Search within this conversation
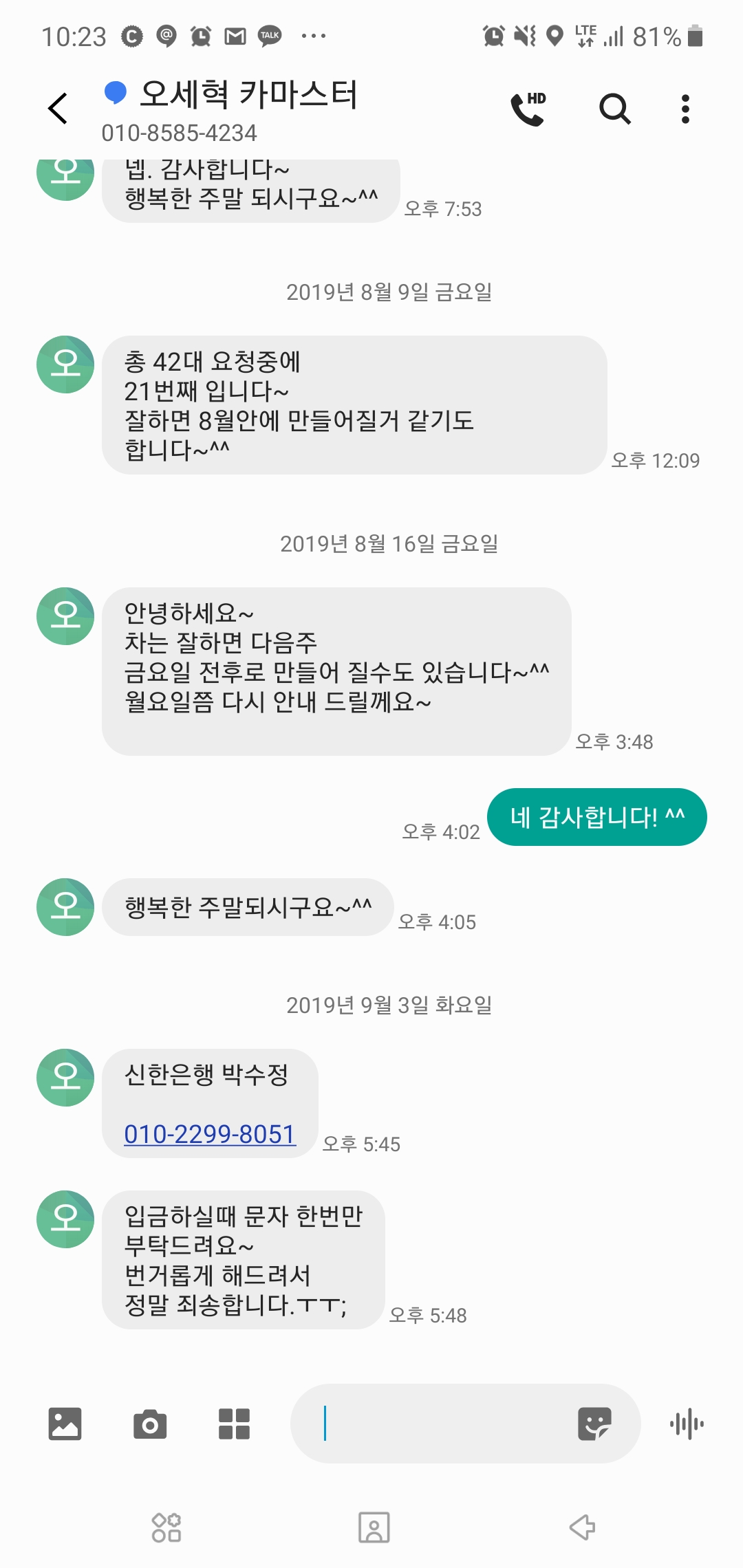Image resolution: width=743 pixels, height=1568 pixels. [x=614, y=109]
